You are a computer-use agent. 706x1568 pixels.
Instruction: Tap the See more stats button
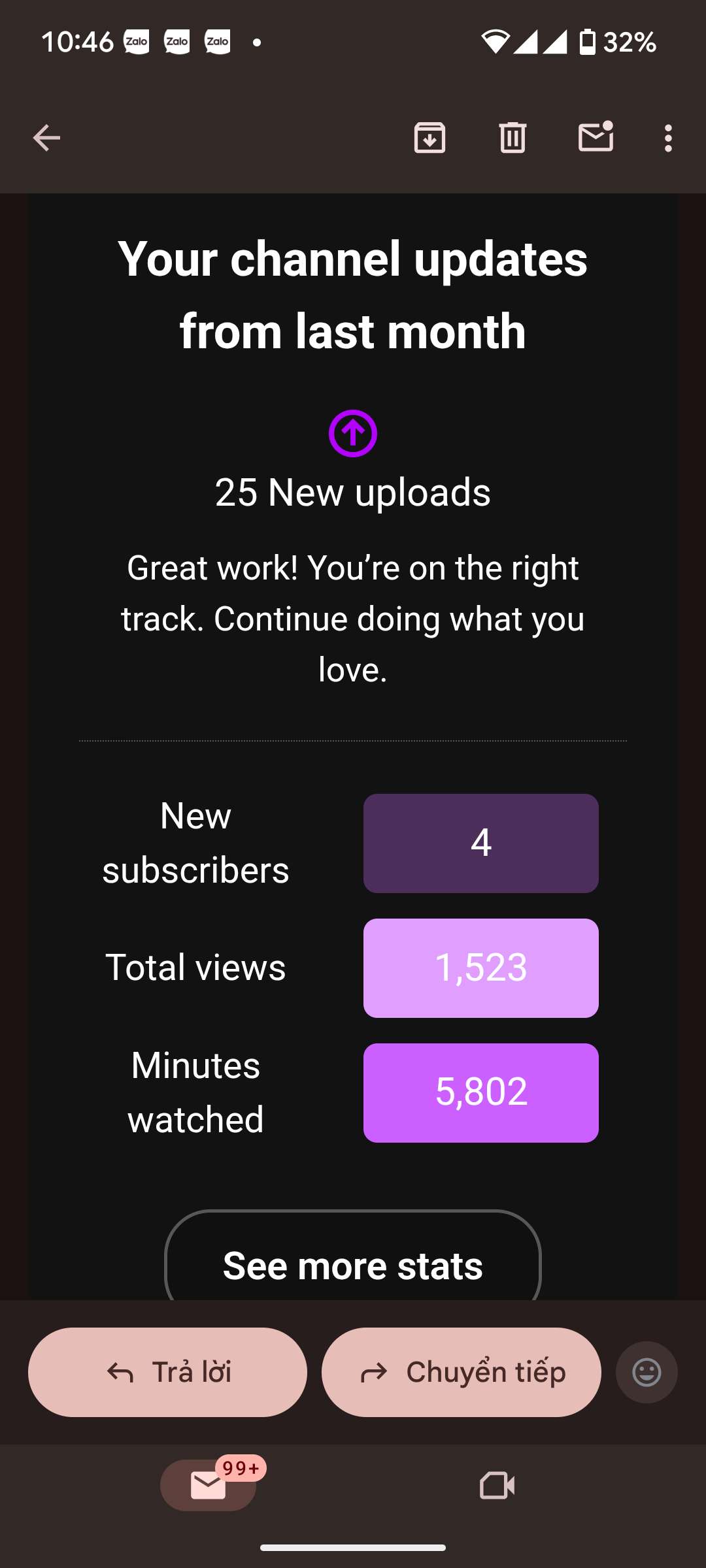tap(353, 1265)
